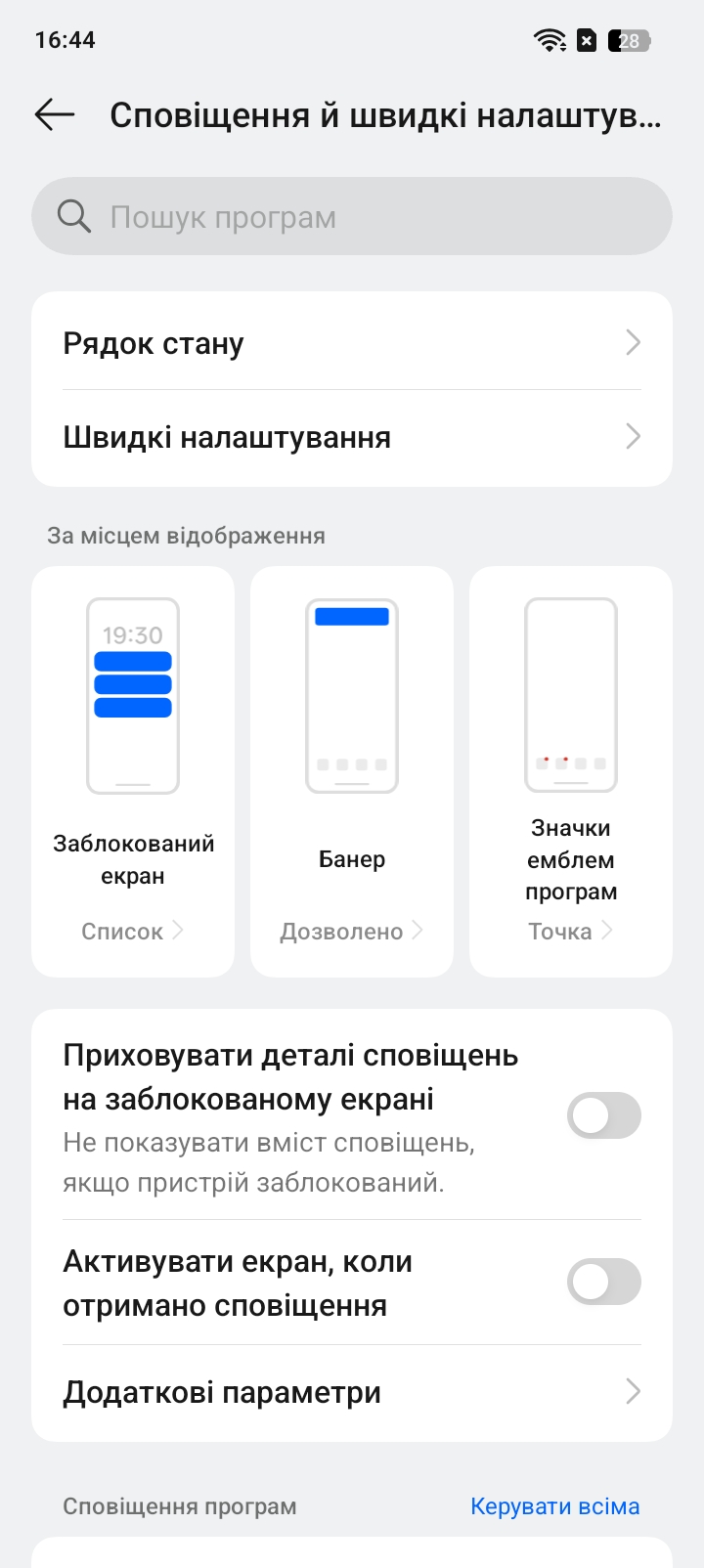The height and width of the screenshot is (1568, 704).
Task: Open the Банер notification card
Action: pyautogui.click(x=352, y=771)
